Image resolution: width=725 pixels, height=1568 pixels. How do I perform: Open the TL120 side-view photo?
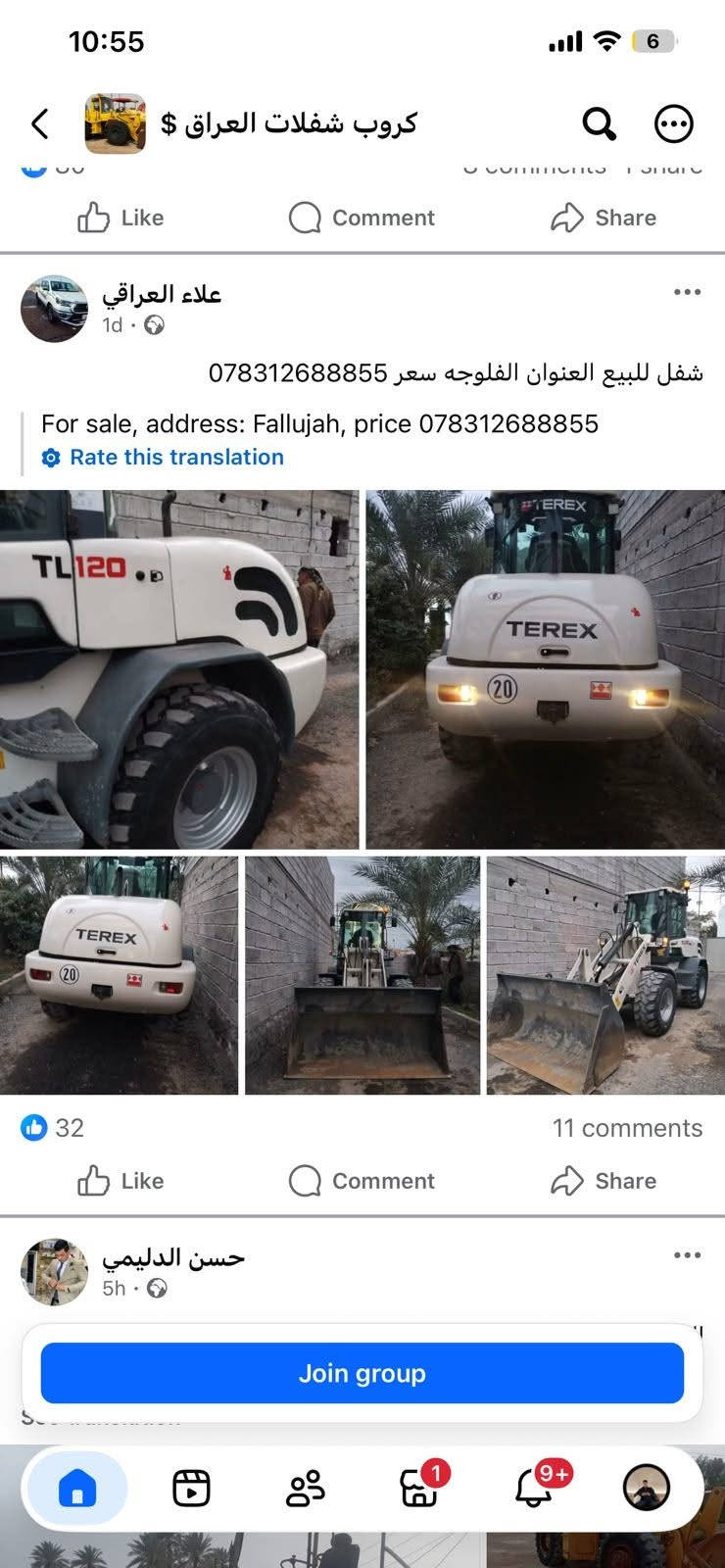[179, 669]
